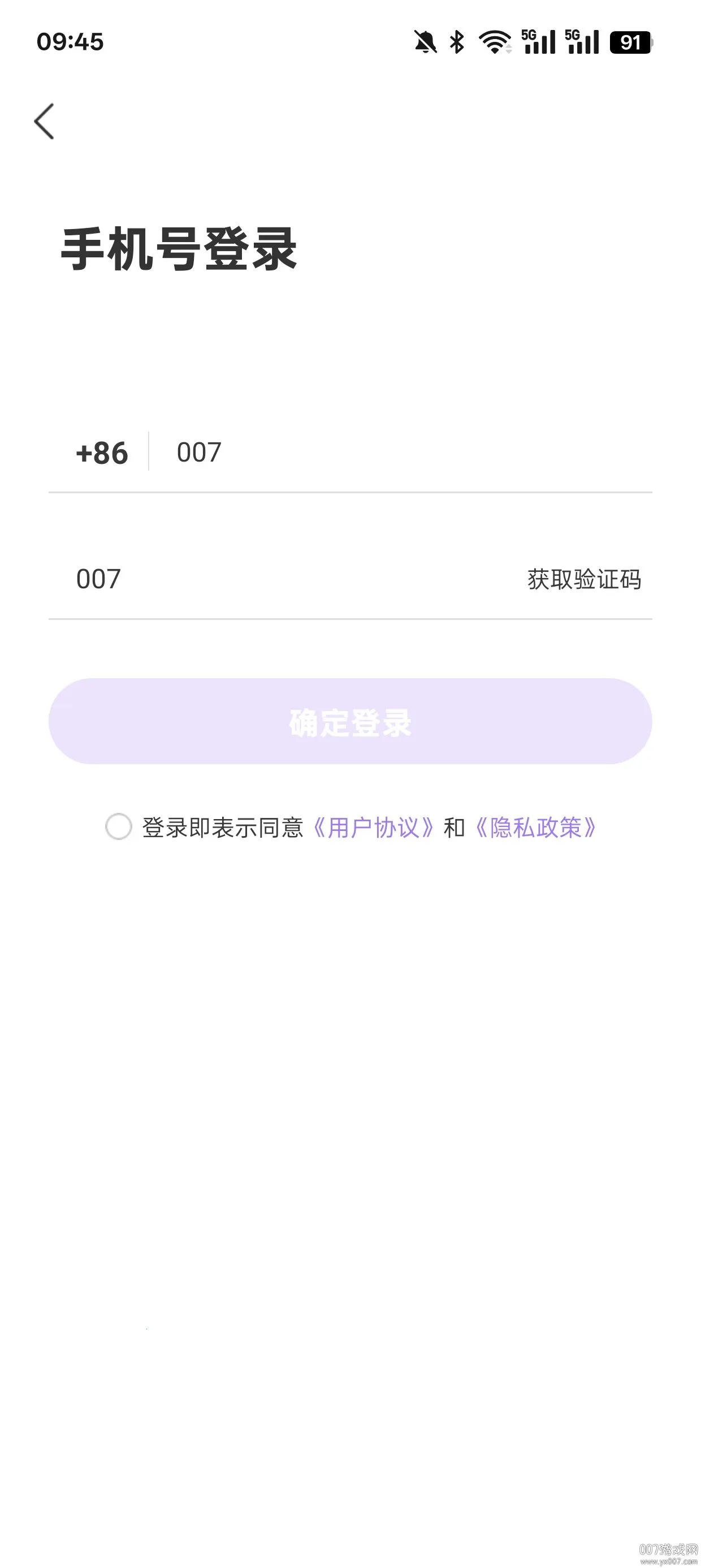Toggle agreement by tapping 登录即表示同意 text
This screenshot has height=1568, width=701.
click(224, 826)
